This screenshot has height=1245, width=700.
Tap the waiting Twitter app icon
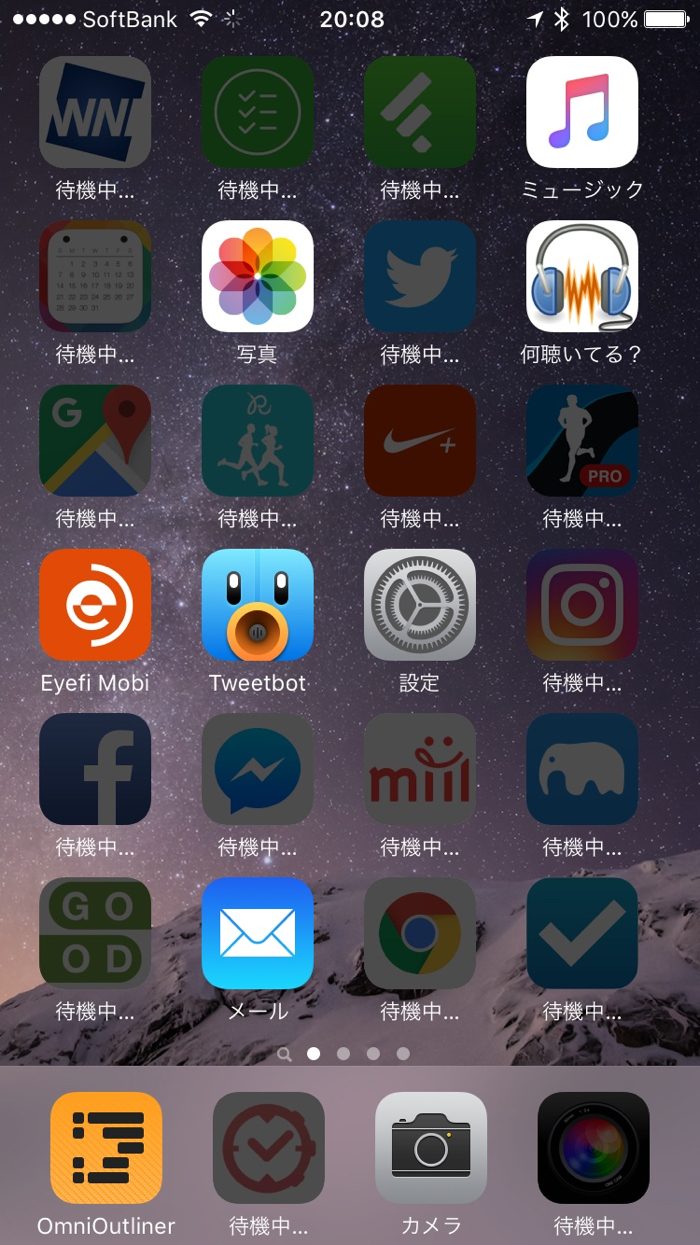point(419,276)
